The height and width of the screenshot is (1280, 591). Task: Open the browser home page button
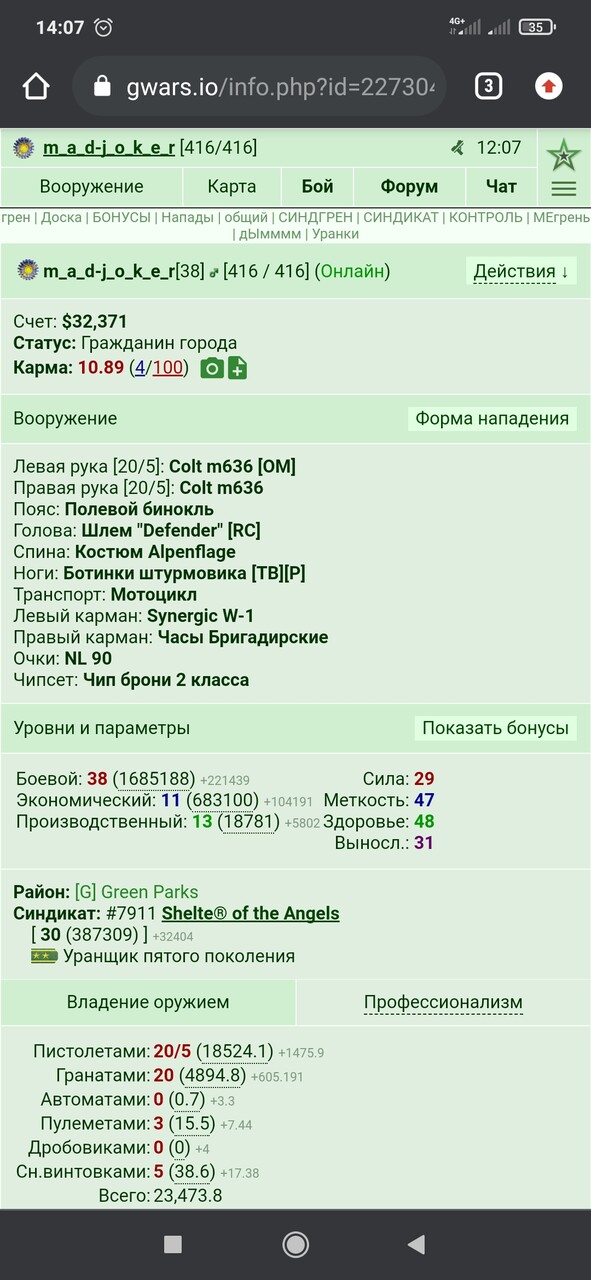pyautogui.click(x=36, y=86)
